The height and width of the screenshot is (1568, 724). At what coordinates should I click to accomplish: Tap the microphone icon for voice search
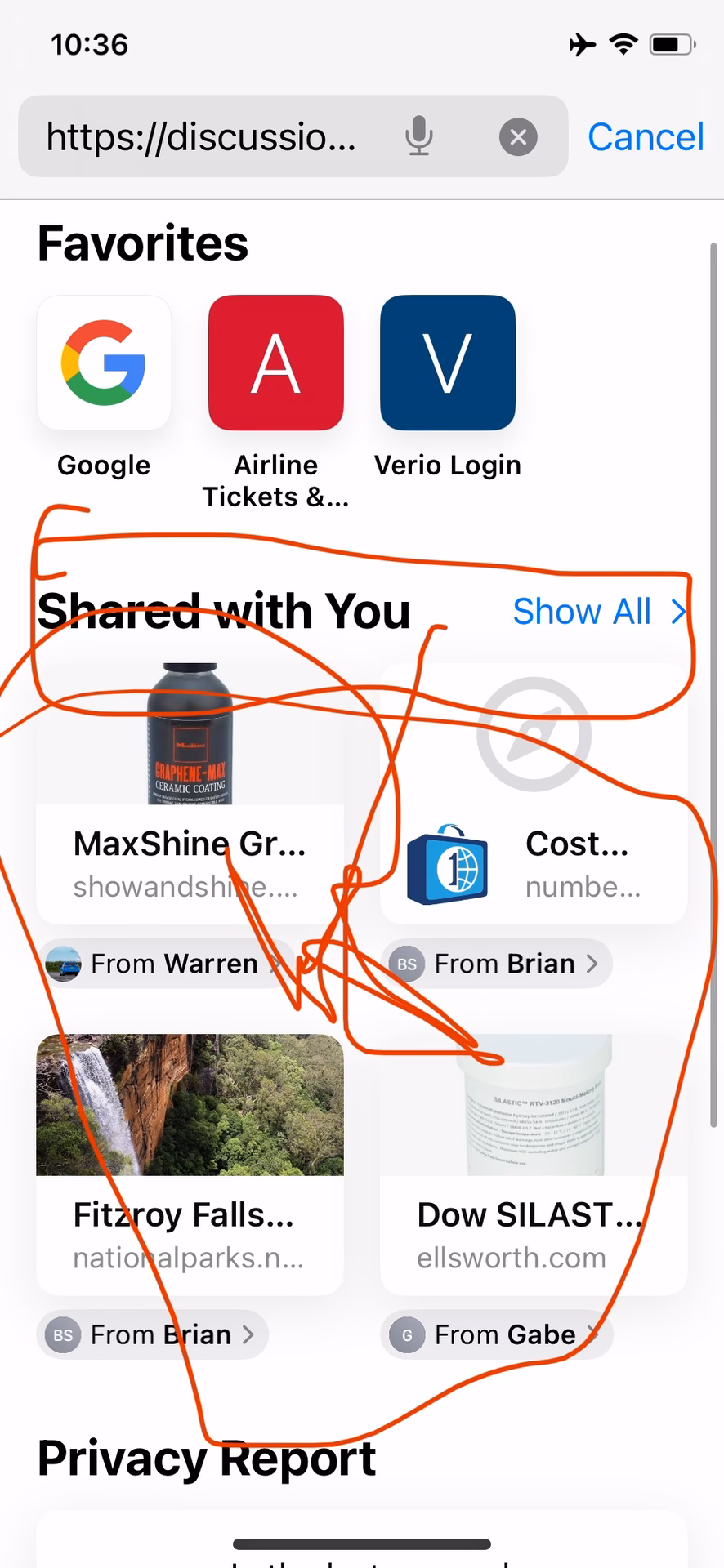pos(419,136)
